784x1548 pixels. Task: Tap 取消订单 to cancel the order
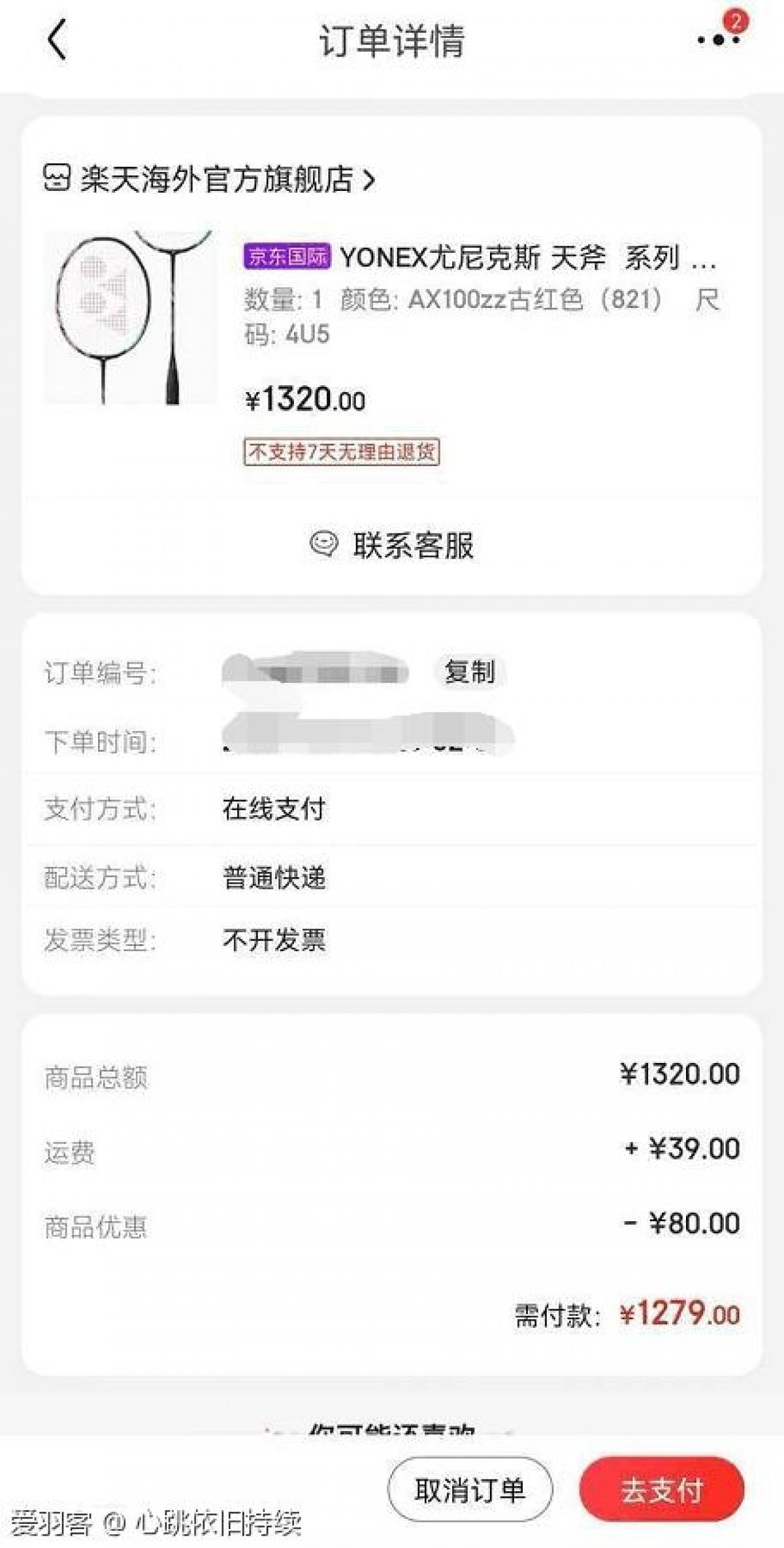[470, 1490]
